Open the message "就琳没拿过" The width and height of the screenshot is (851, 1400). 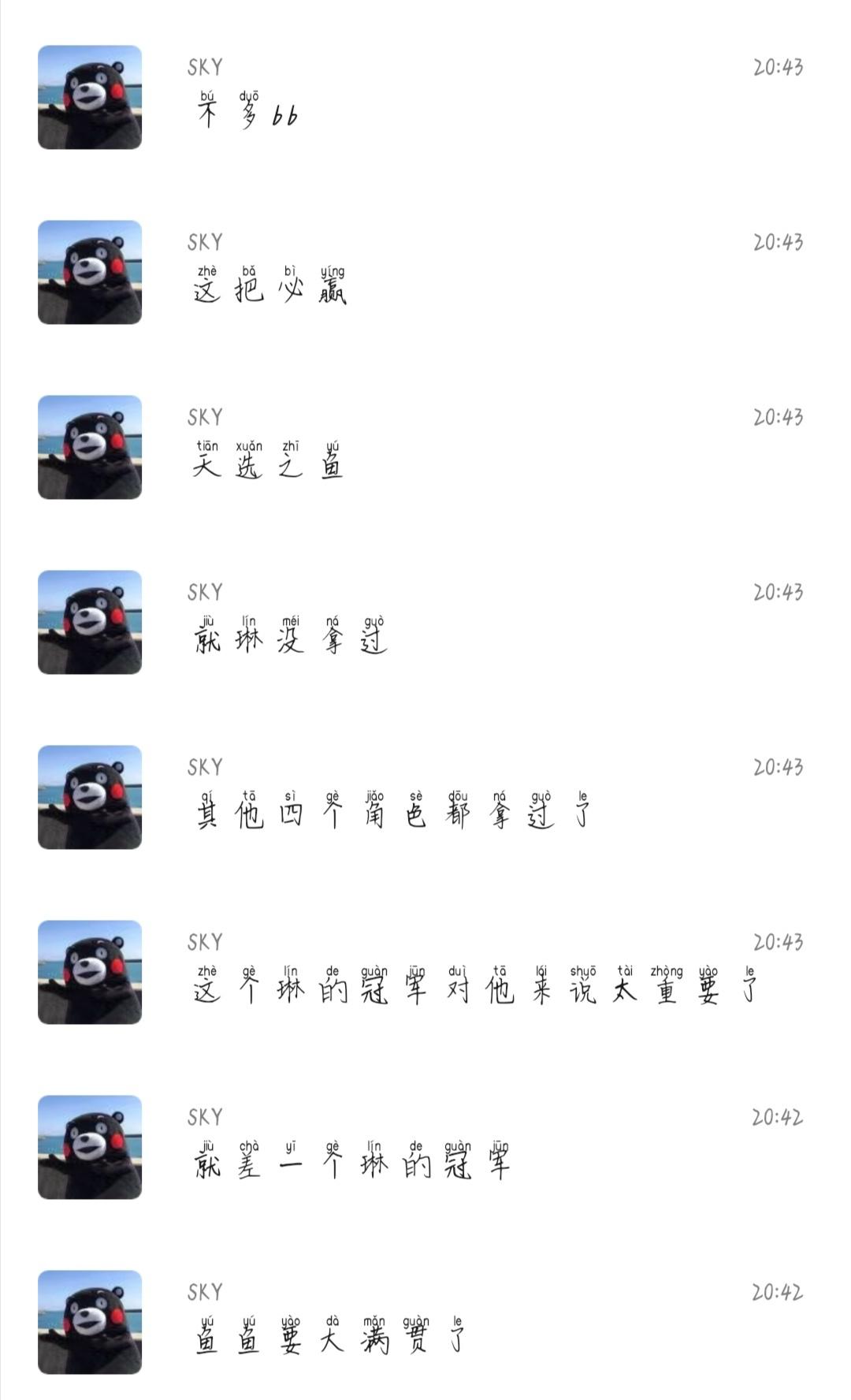point(290,639)
